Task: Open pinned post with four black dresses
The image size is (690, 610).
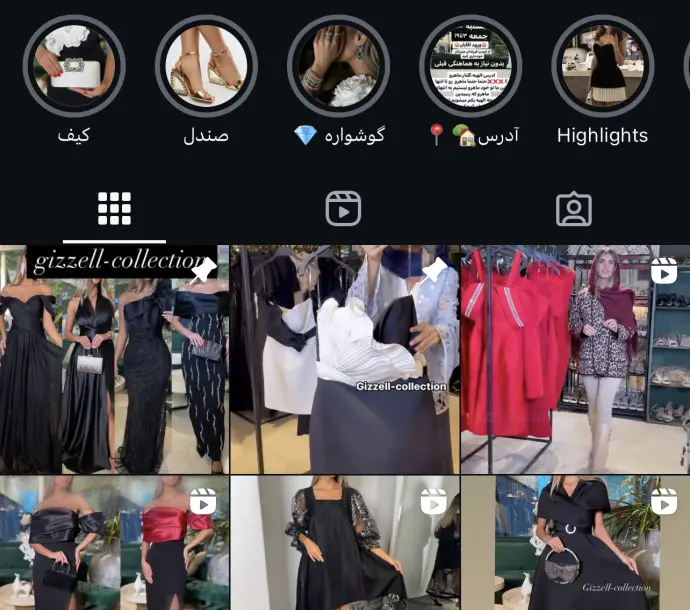Action: pos(114,360)
